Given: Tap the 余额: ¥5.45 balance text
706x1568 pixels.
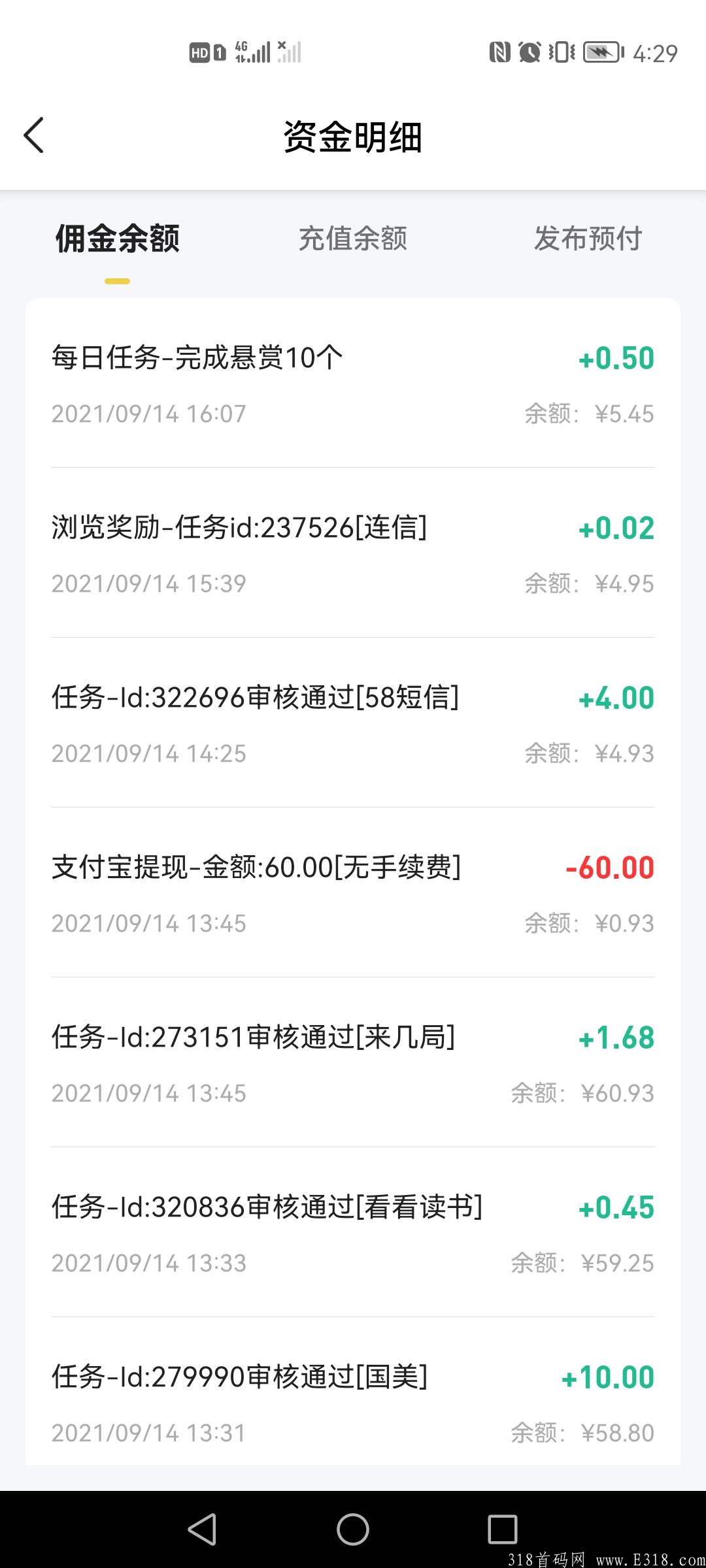Looking at the screenshot, I should coord(588,414).
